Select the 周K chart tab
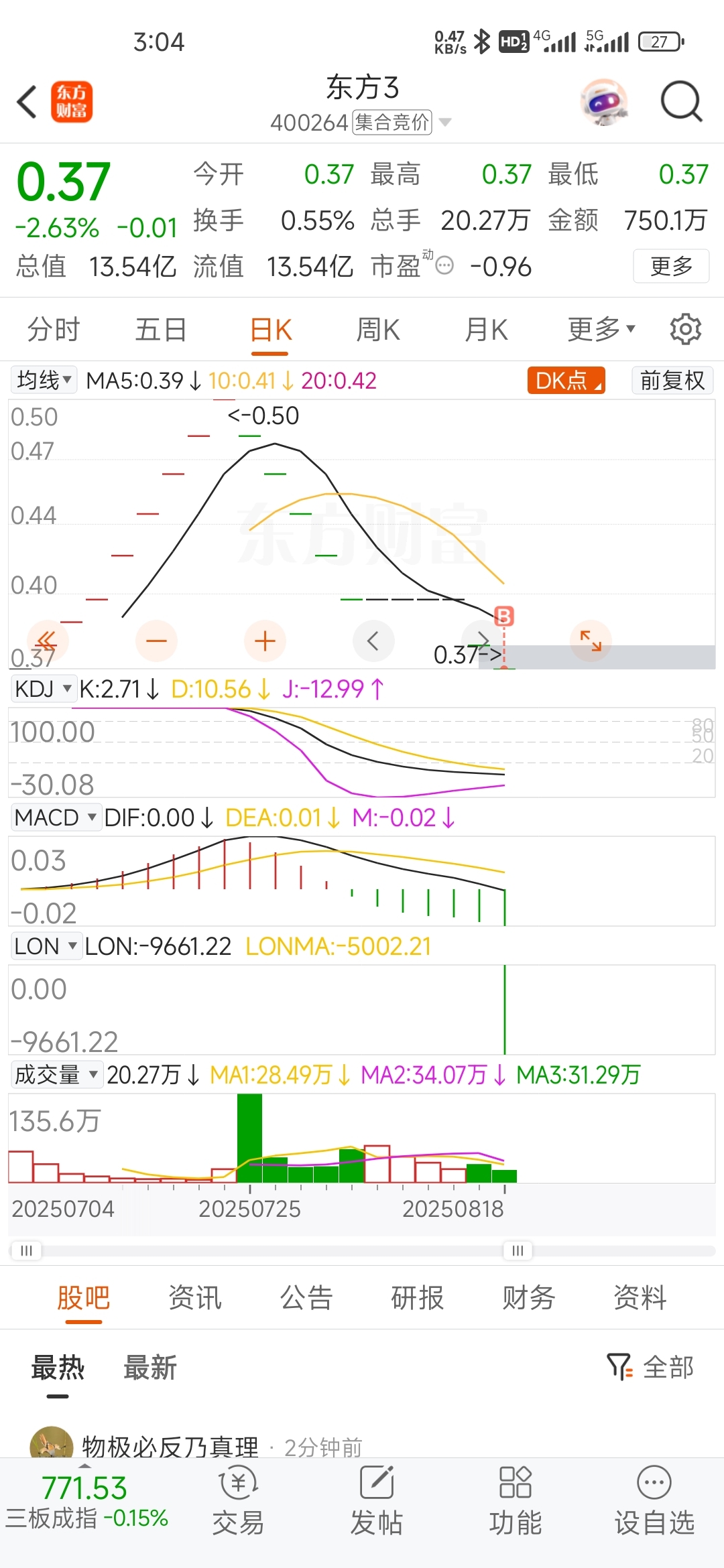Screen dimensions: 724x1568 (x=378, y=330)
